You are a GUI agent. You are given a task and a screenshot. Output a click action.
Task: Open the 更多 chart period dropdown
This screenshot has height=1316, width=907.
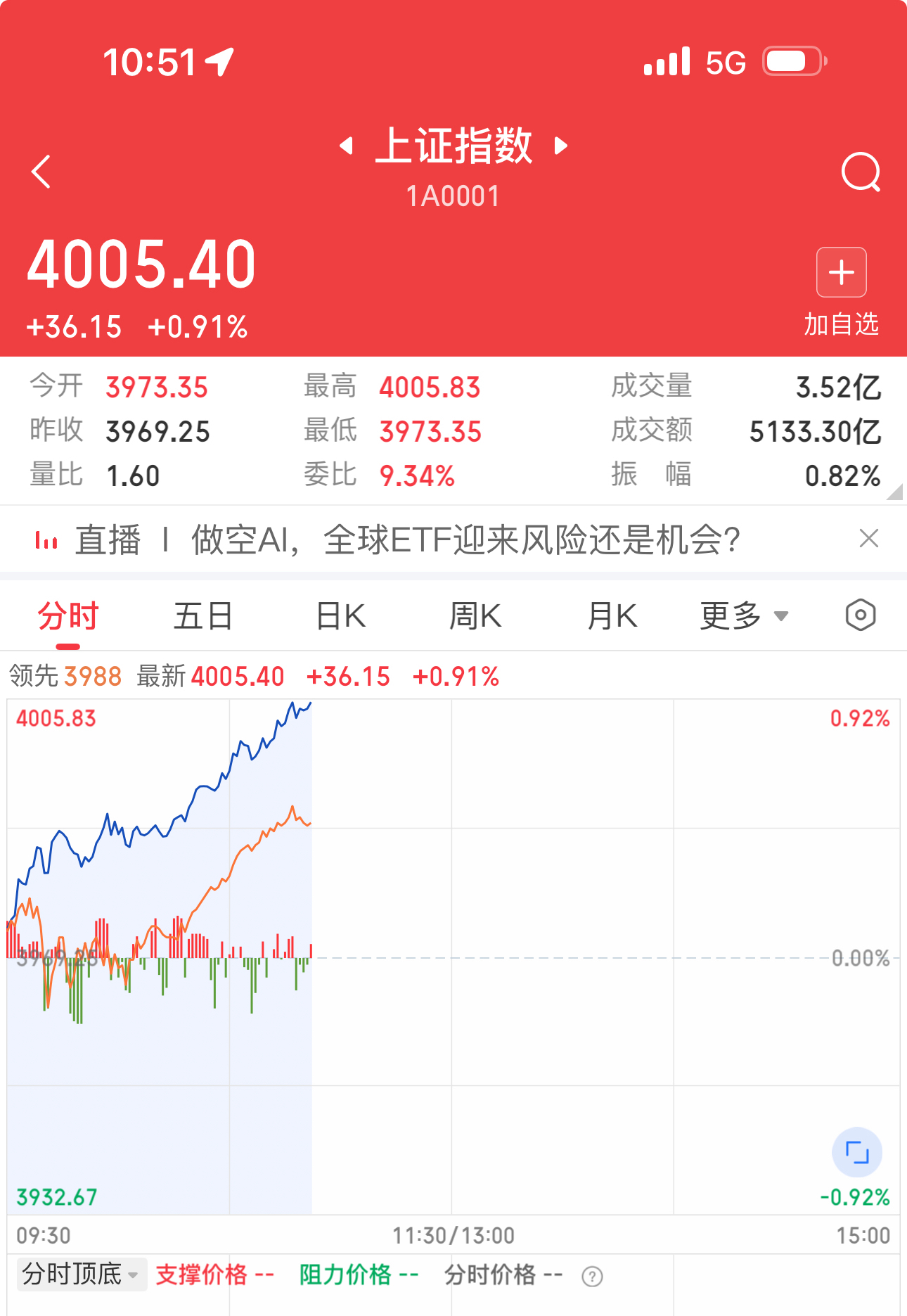pyautogui.click(x=743, y=617)
